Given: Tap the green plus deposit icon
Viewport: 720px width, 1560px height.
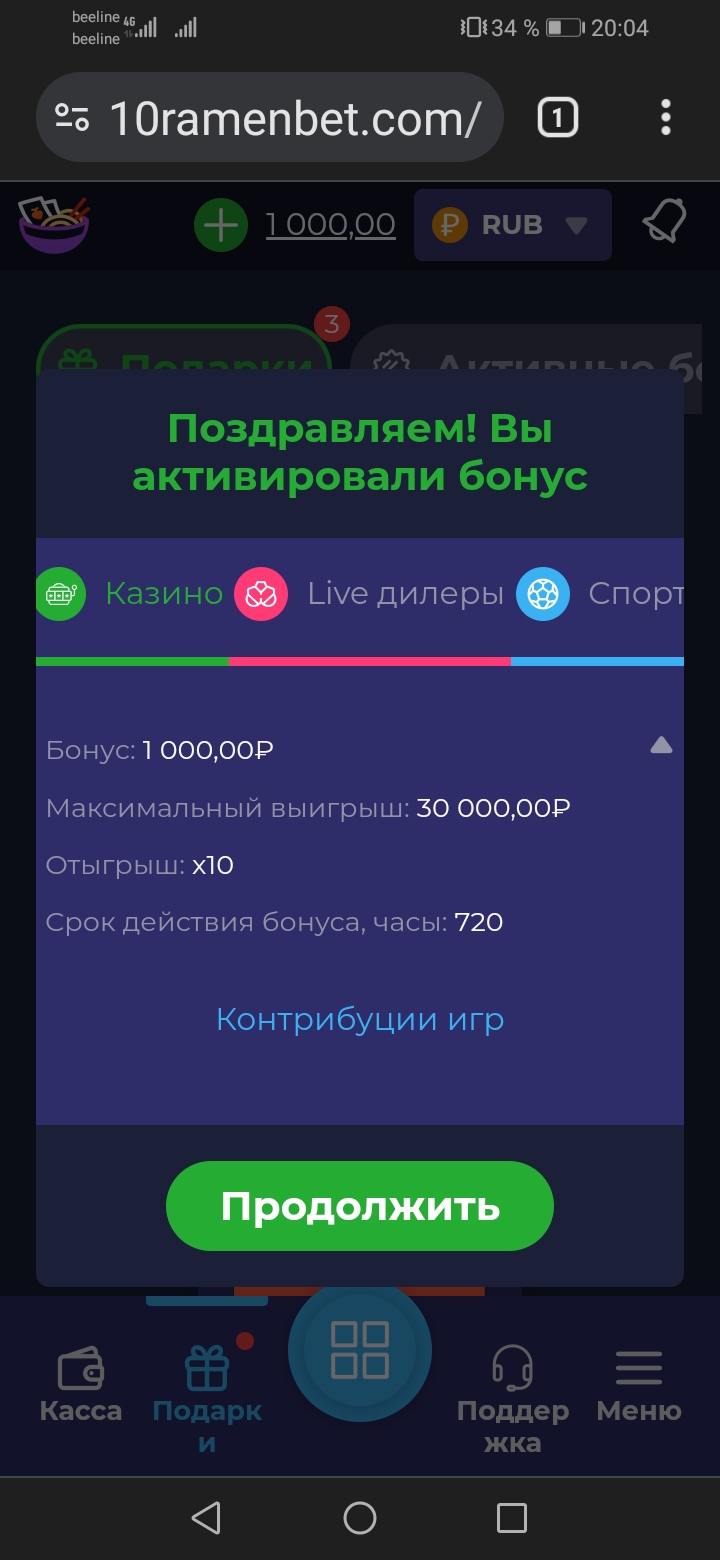Looking at the screenshot, I should point(222,222).
